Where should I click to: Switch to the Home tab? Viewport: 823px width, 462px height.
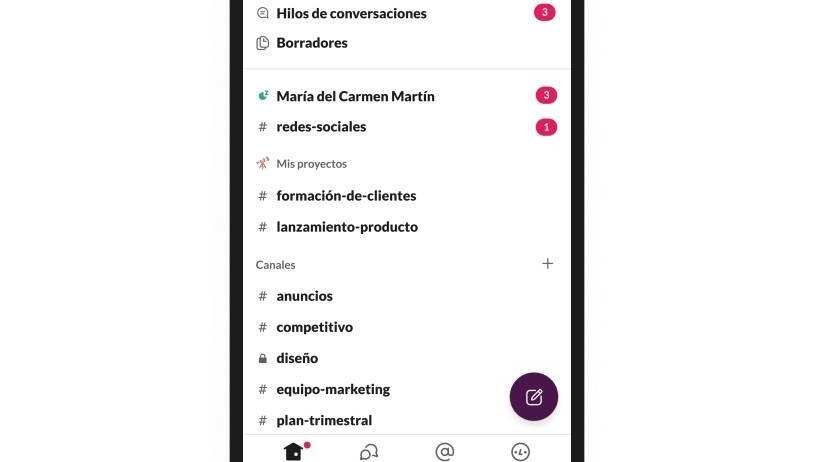[293, 451]
